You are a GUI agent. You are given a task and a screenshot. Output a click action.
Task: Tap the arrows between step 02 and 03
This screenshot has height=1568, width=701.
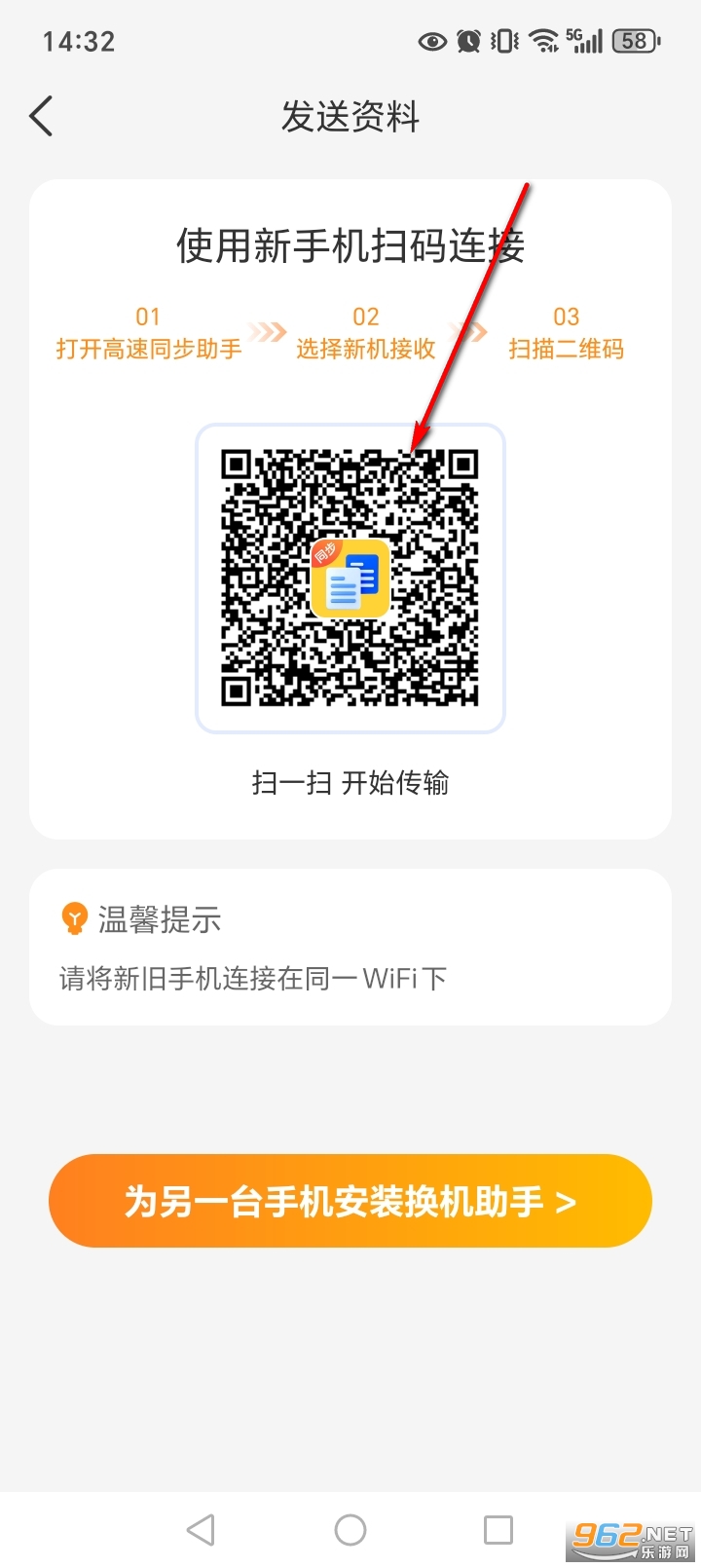(466, 332)
